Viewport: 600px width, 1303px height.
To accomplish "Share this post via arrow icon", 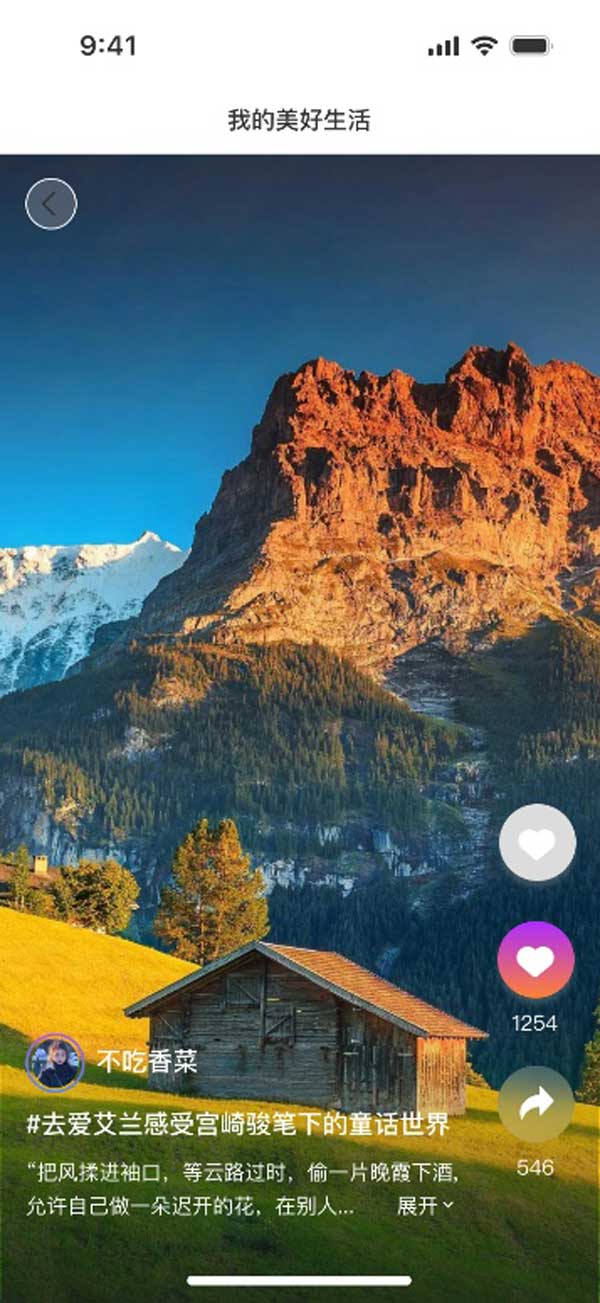I will [x=536, y=1104].
